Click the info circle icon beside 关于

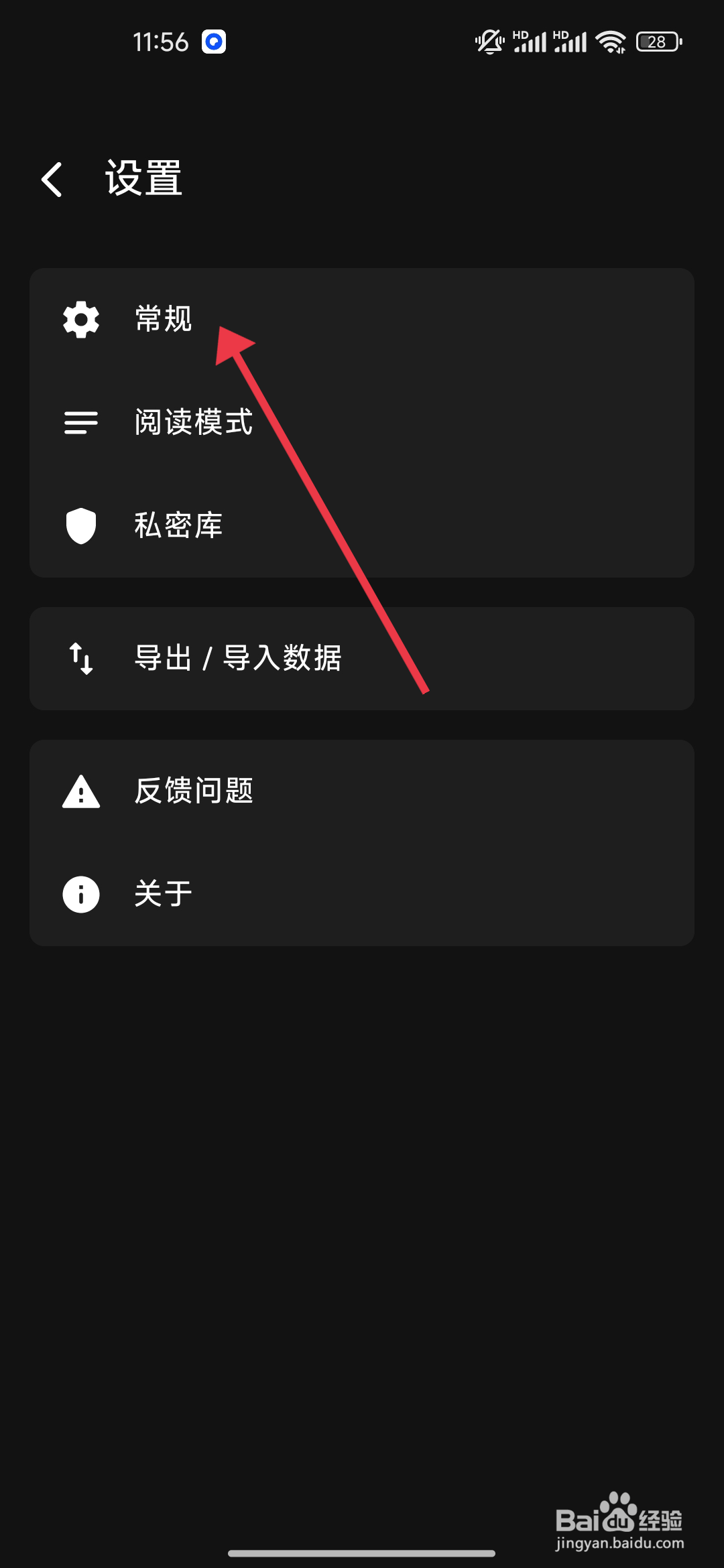(80, 893)
